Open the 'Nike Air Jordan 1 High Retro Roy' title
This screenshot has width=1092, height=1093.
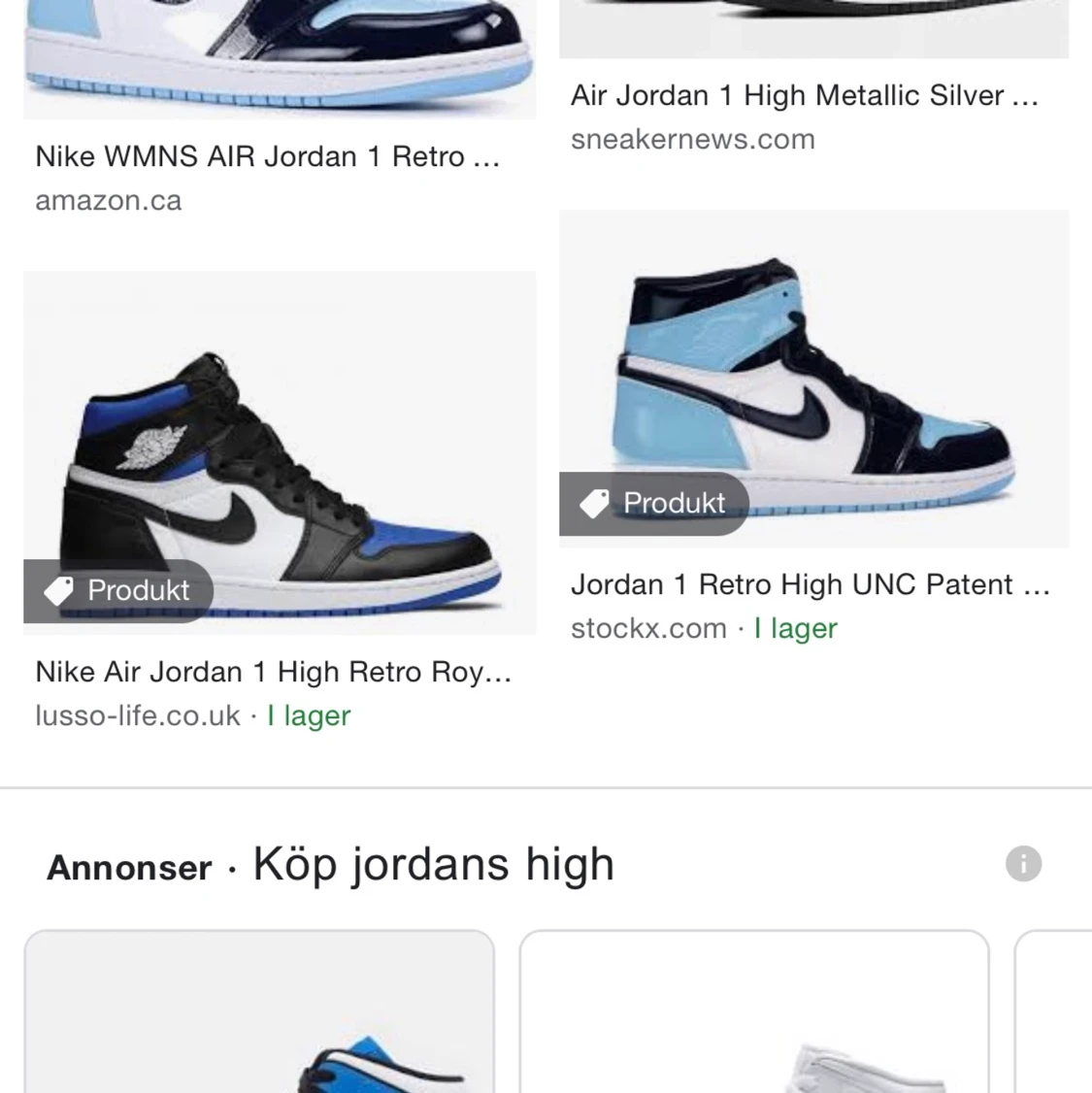tap(274, 672)
